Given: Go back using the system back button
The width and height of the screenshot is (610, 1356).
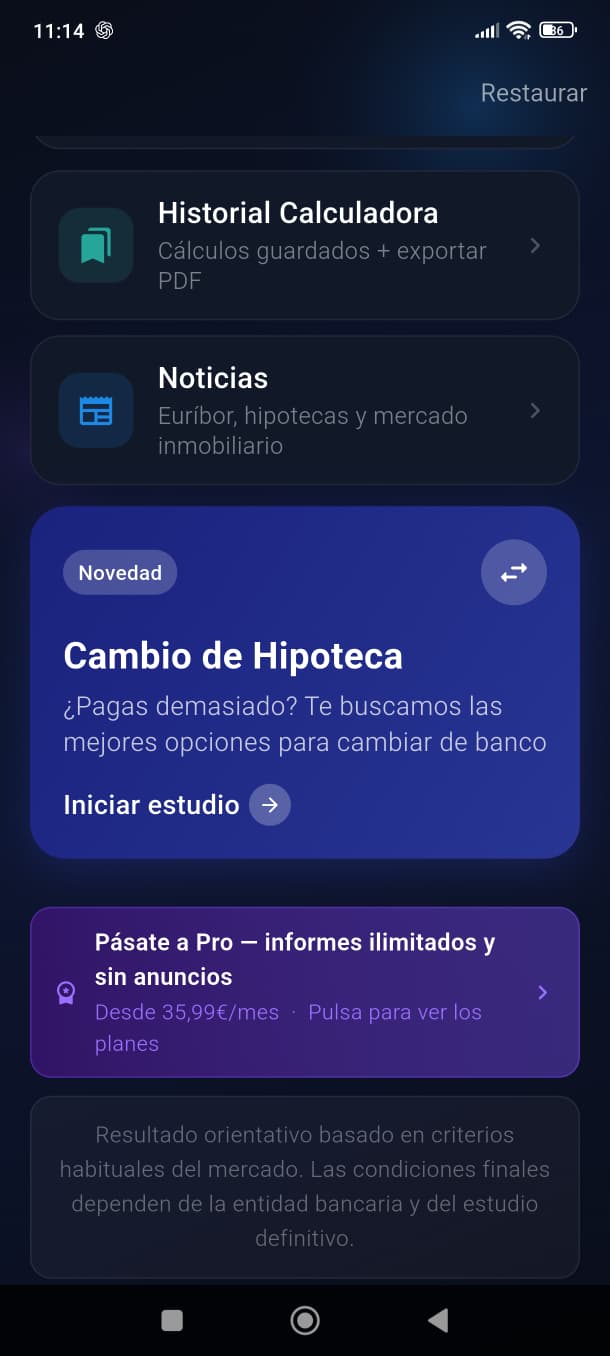Looking at the screenshot, I should click(x=438, y=1321).
